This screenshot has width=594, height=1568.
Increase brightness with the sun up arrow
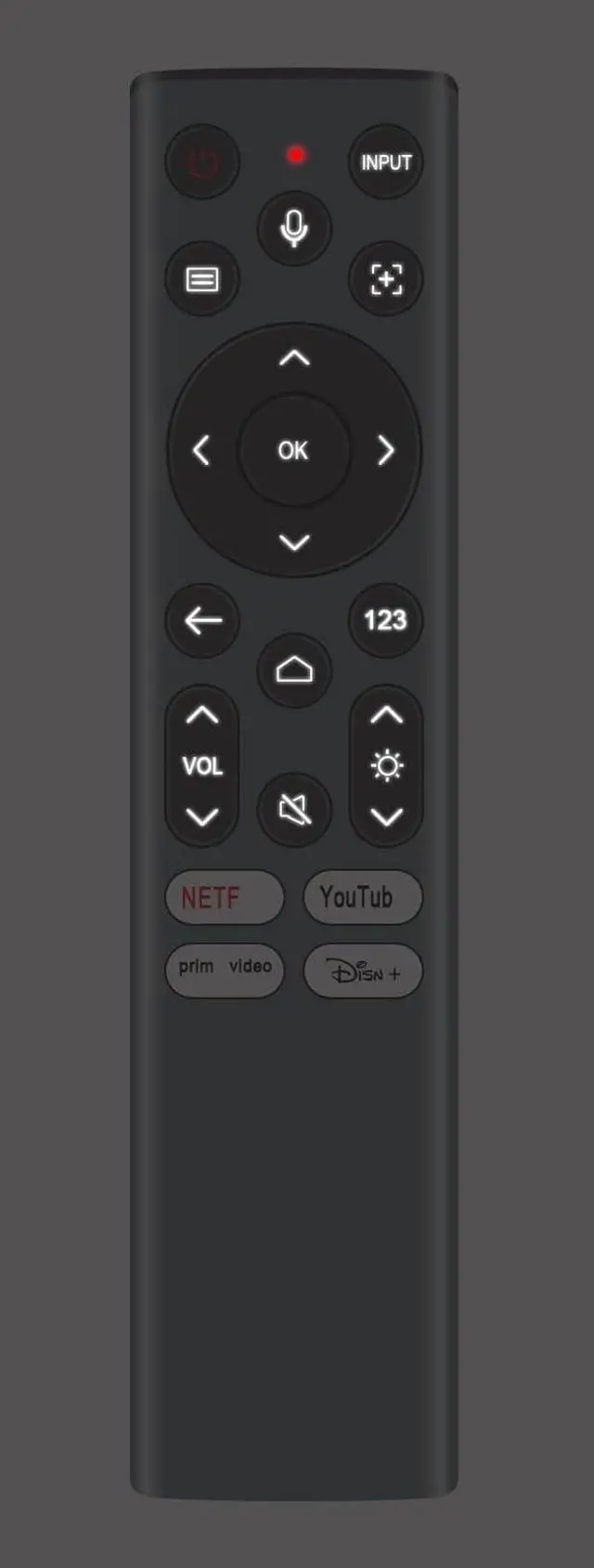386,714
